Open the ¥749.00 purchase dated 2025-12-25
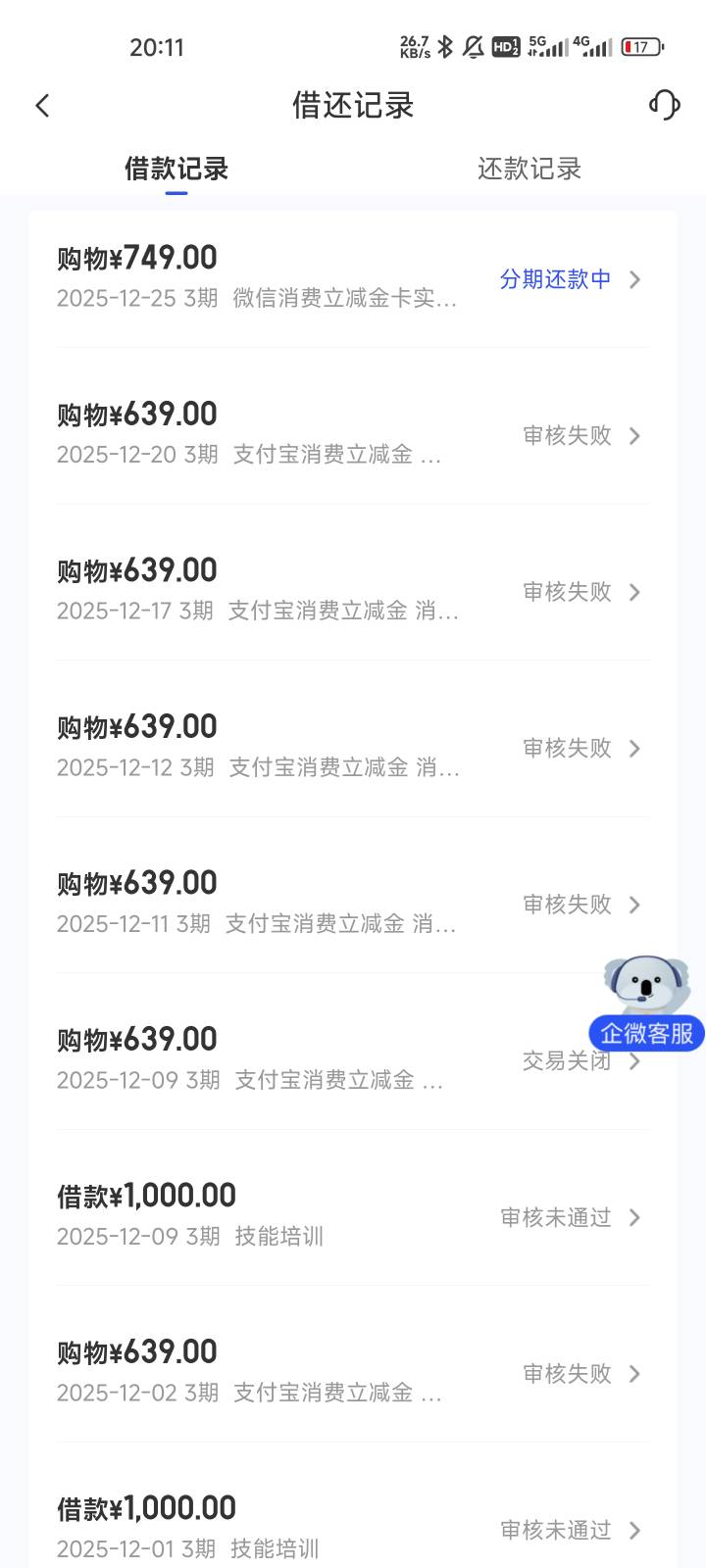The width and height of the screenshot is (706, 1568). 351,278
